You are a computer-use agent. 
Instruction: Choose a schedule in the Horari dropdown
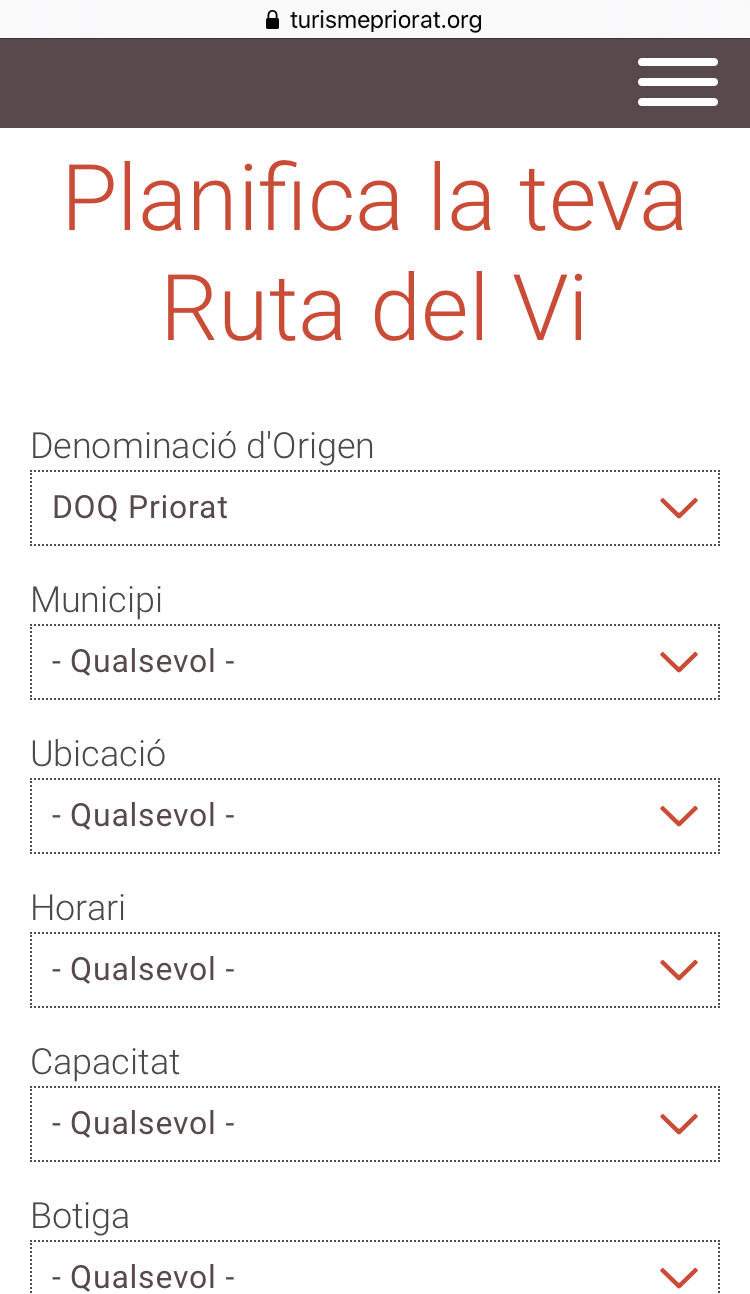pyautogui.click(x=375, y=970)
